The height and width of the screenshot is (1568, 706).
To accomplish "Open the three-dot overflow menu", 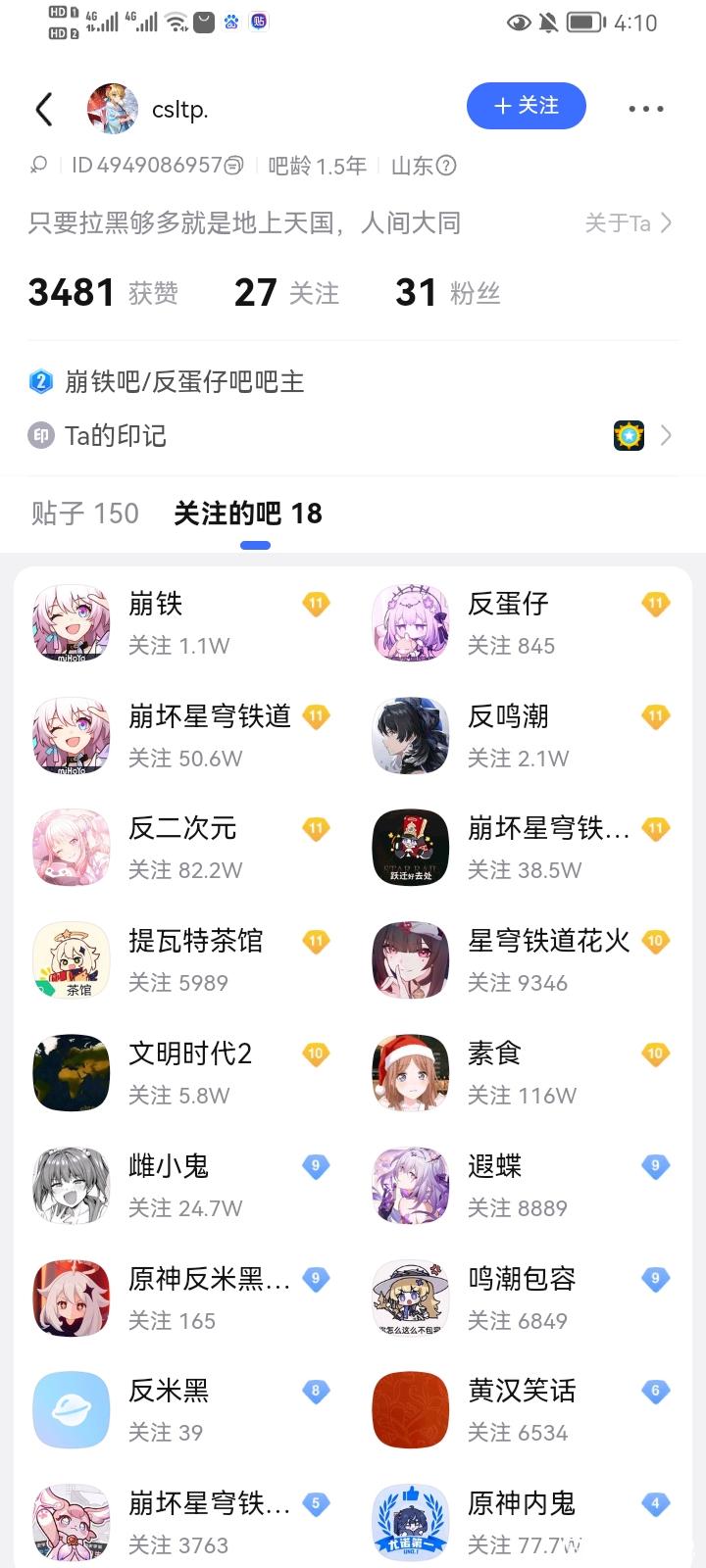I will click(645, 109).
